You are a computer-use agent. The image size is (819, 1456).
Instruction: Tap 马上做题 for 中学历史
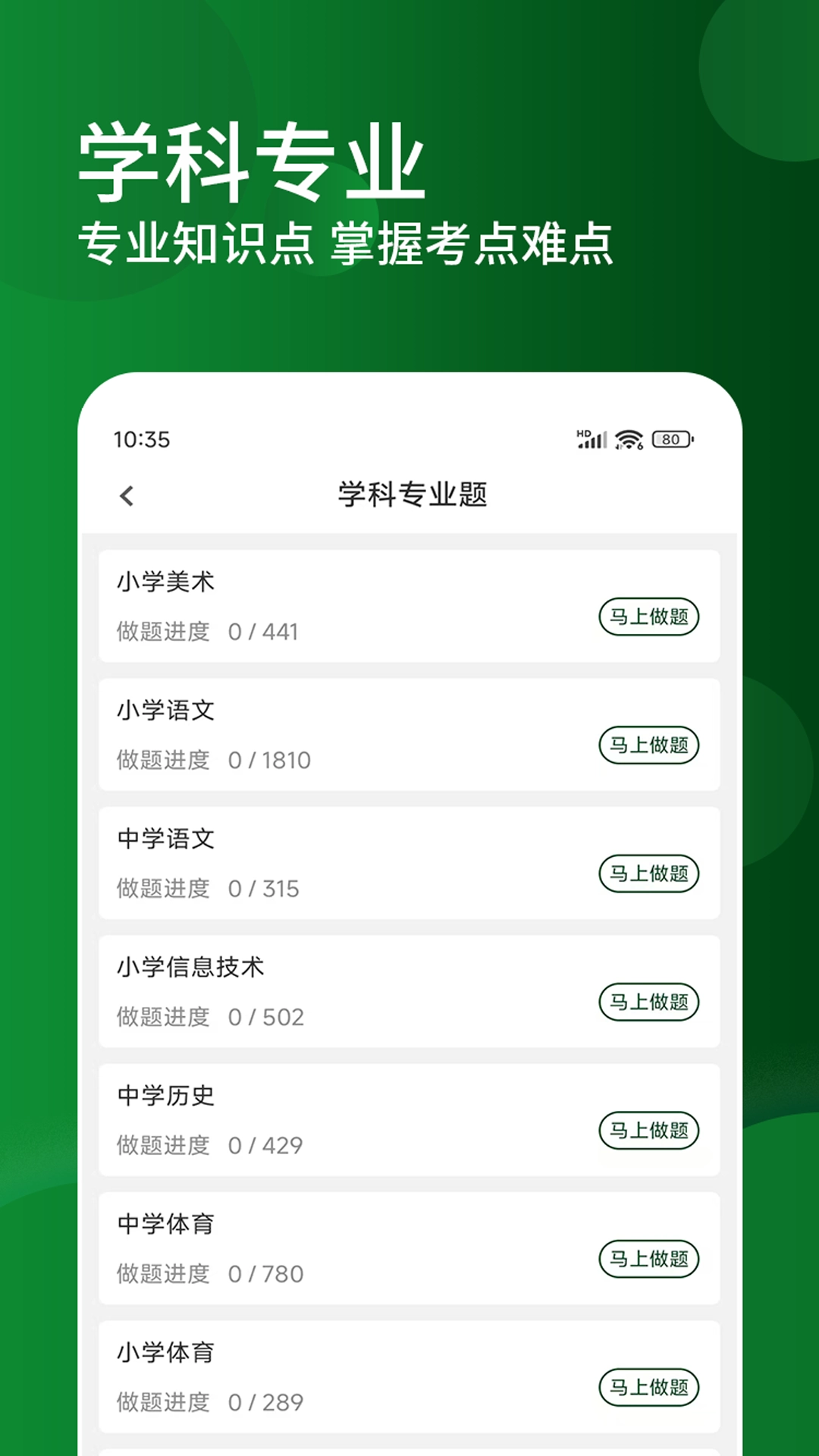[649, 1129]
